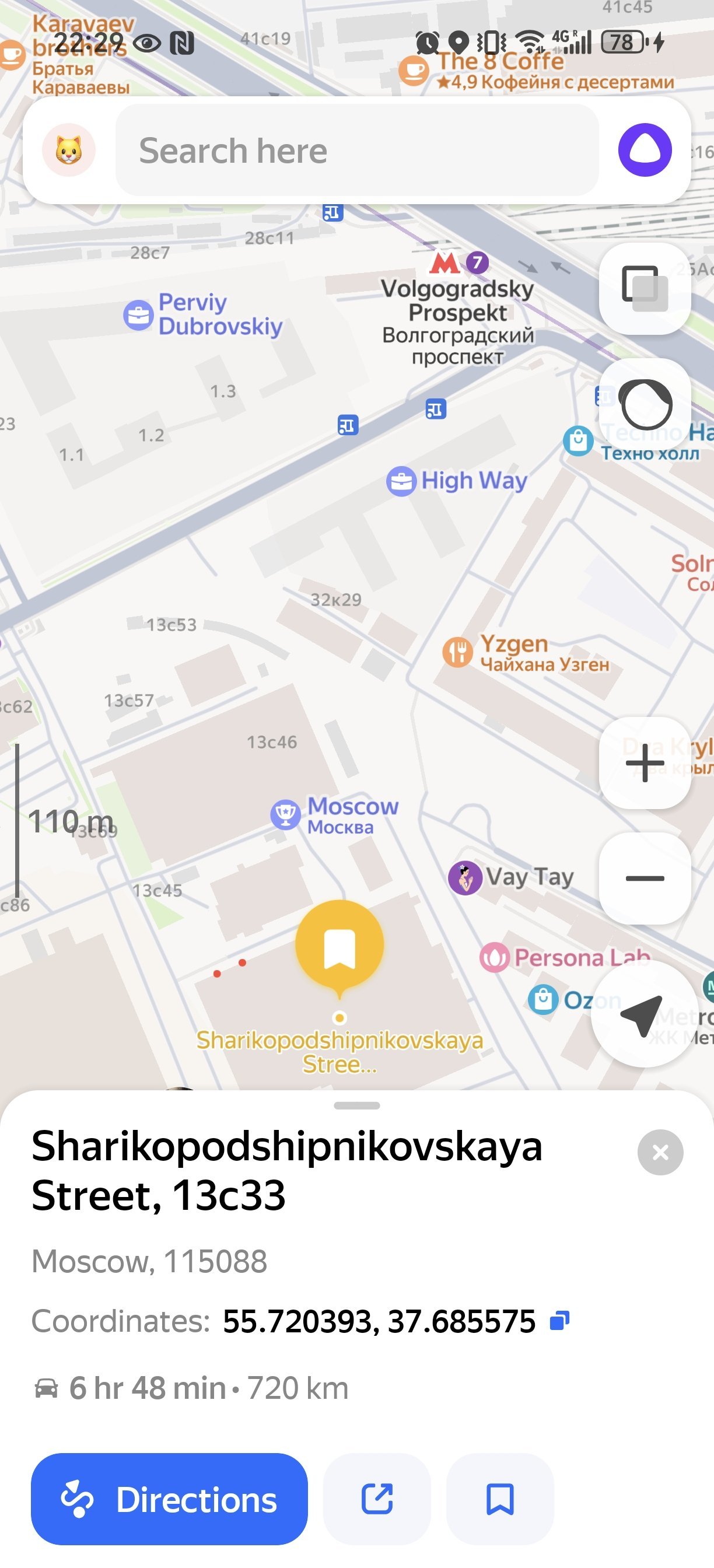Select the Vay Tay place marker
This screenshot has height=1568, width=714.
pyautogui.click(x=466, y=877)
